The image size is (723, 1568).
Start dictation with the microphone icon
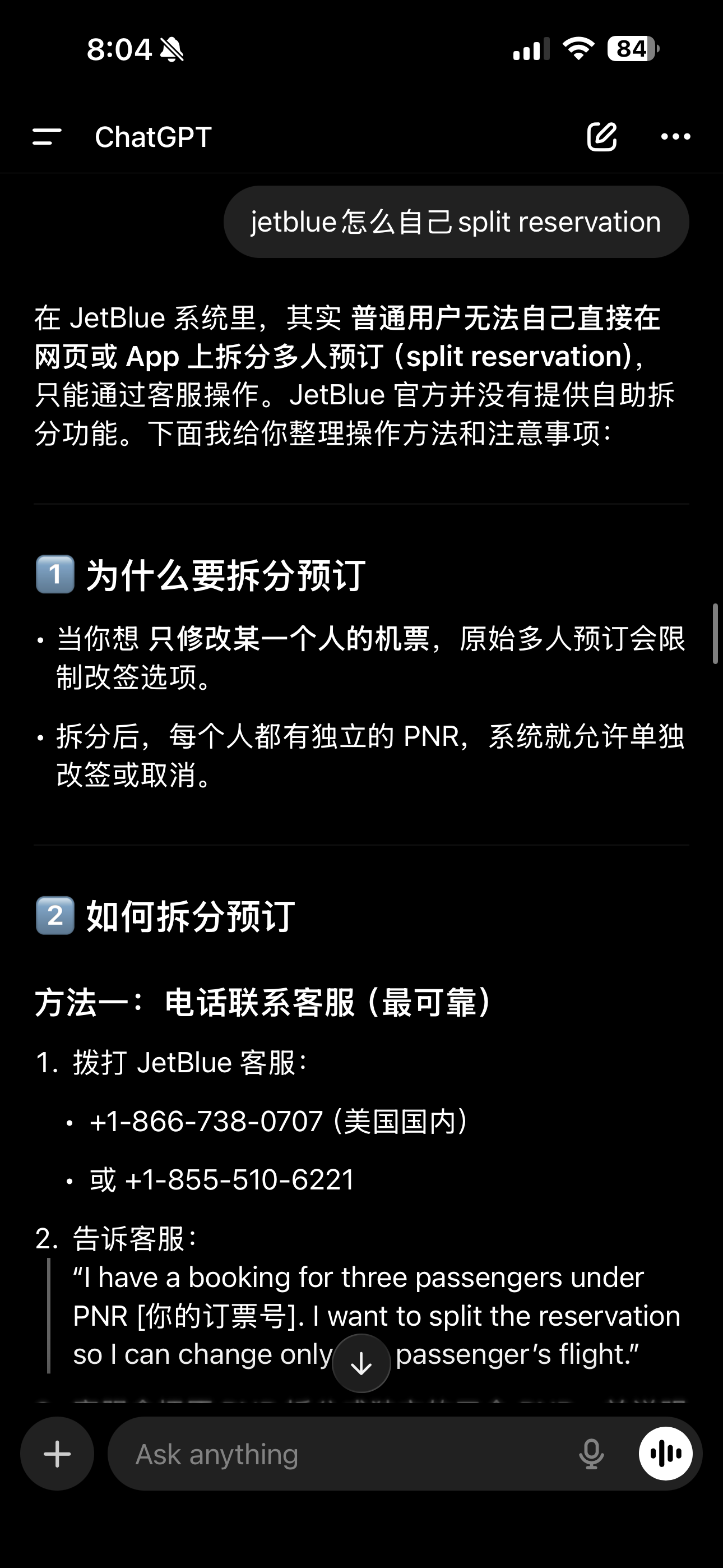591,1454
